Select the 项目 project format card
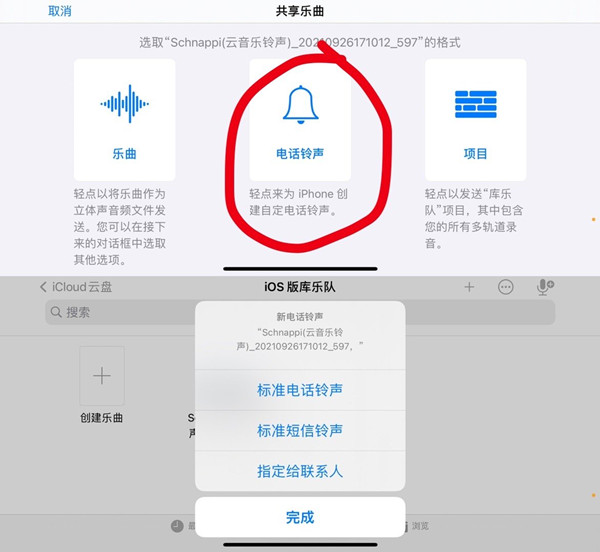This screenshot has height=552, width=600. (x=476, y=118)
